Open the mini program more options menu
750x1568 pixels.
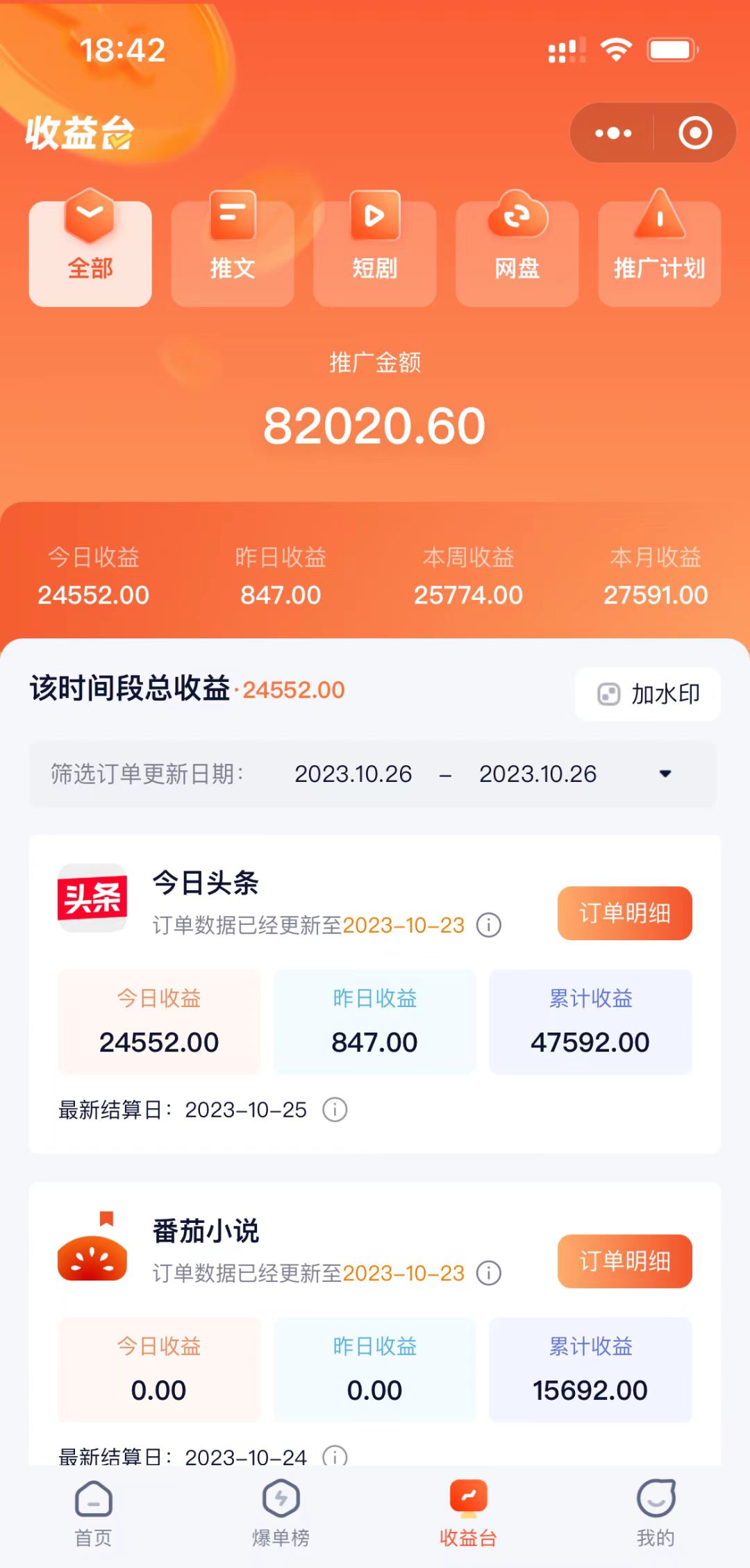coord(613,133)
